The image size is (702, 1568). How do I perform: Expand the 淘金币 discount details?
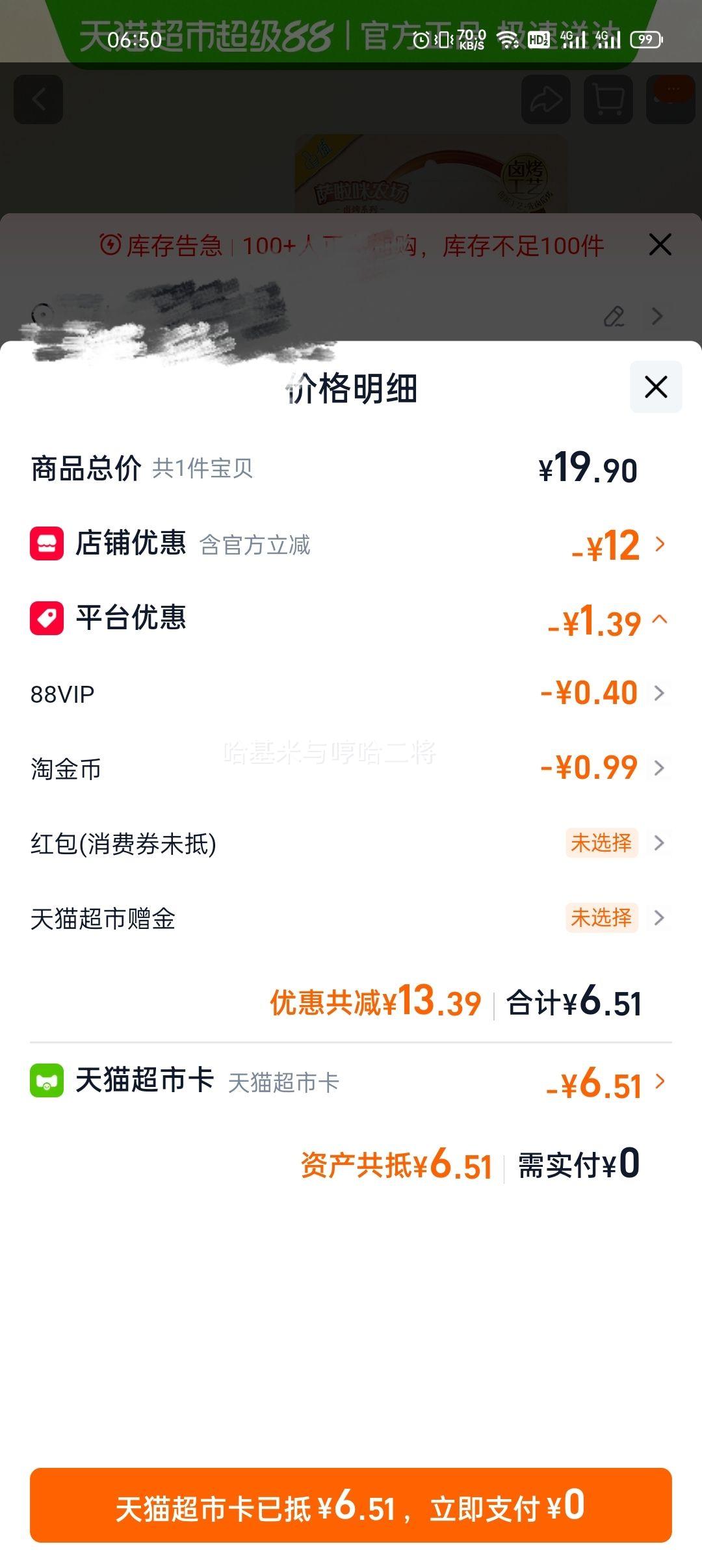coord(661,768)
